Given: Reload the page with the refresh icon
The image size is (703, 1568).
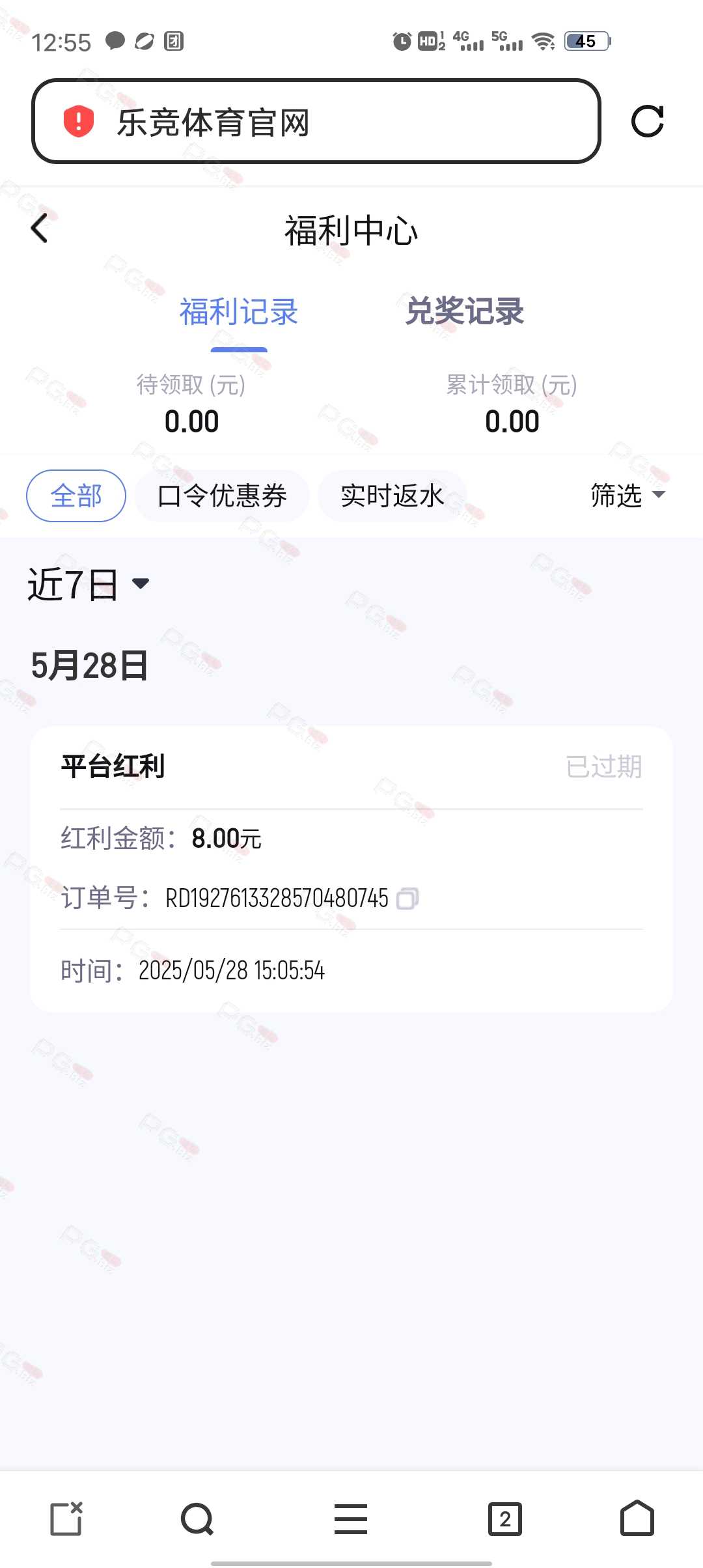Looking at the screenshot, I should pyautogui.click(x=648, y=121).
